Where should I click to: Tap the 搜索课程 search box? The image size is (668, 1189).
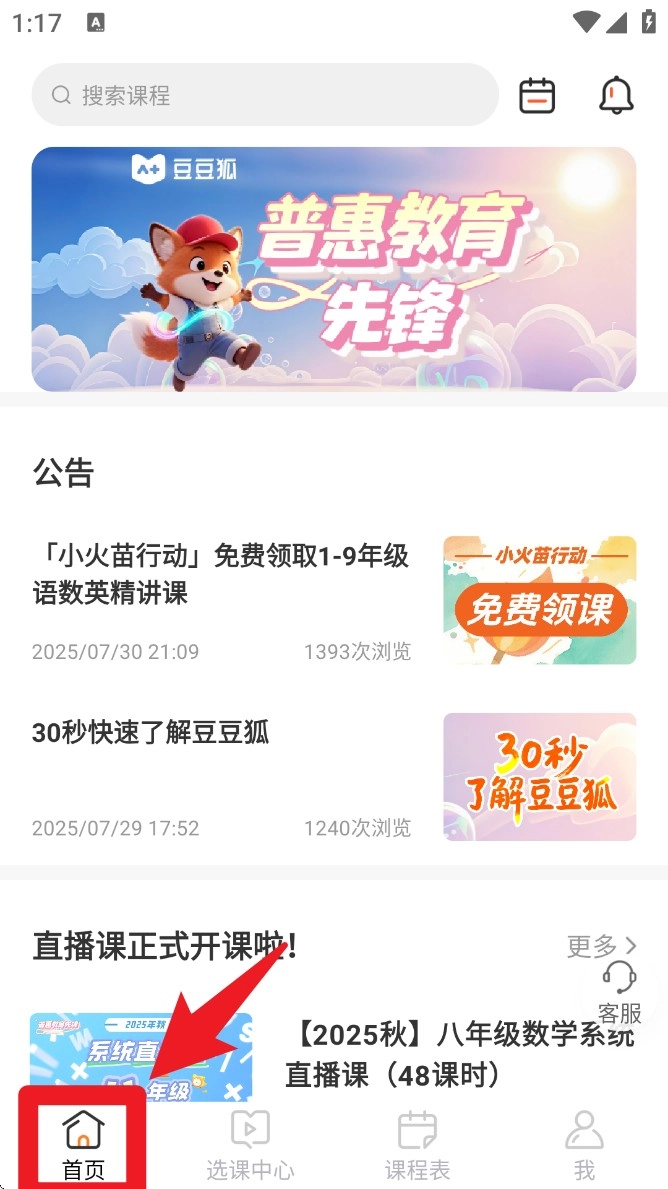(265, 95)
